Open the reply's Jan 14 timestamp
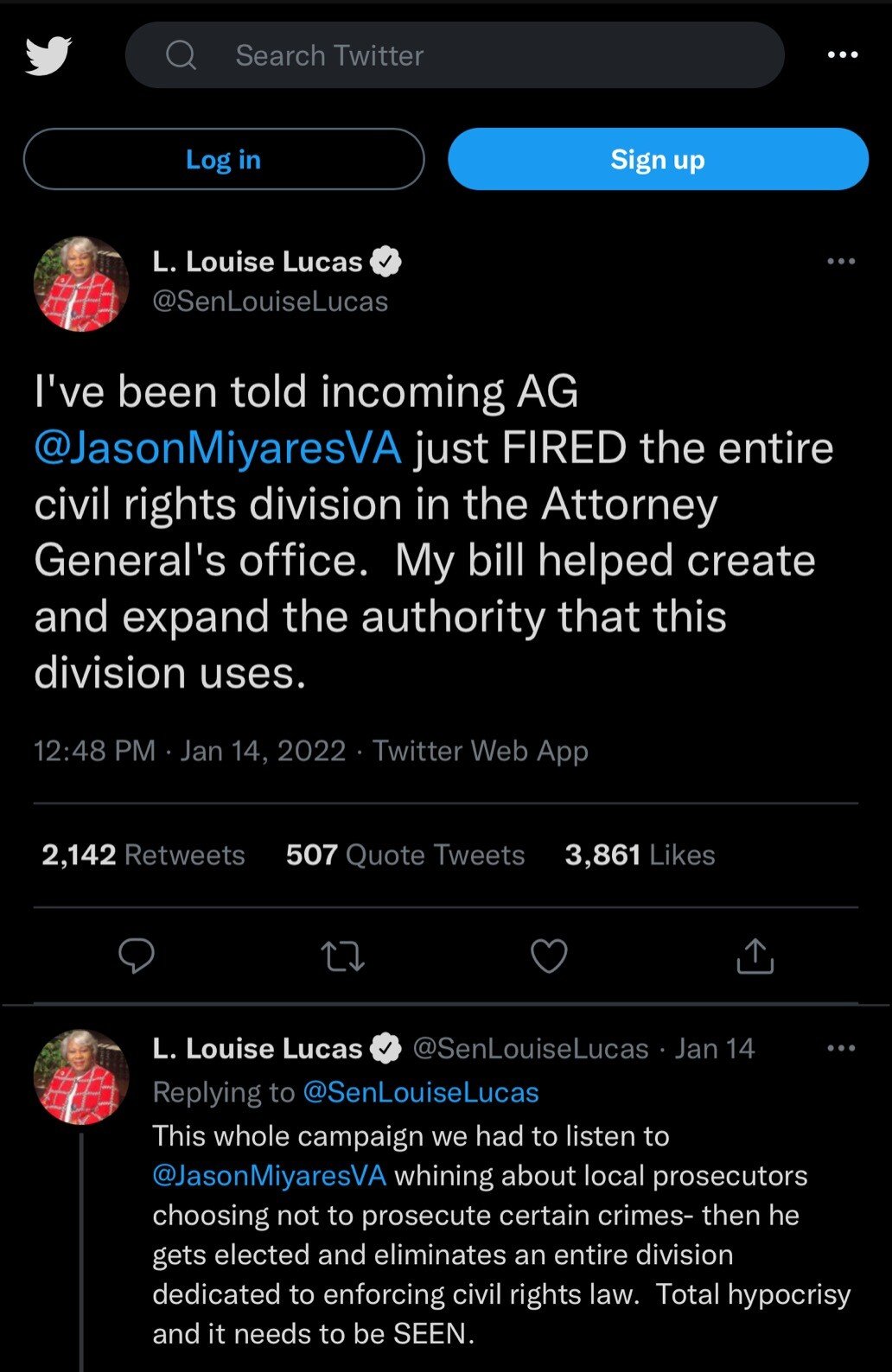 715,1048
